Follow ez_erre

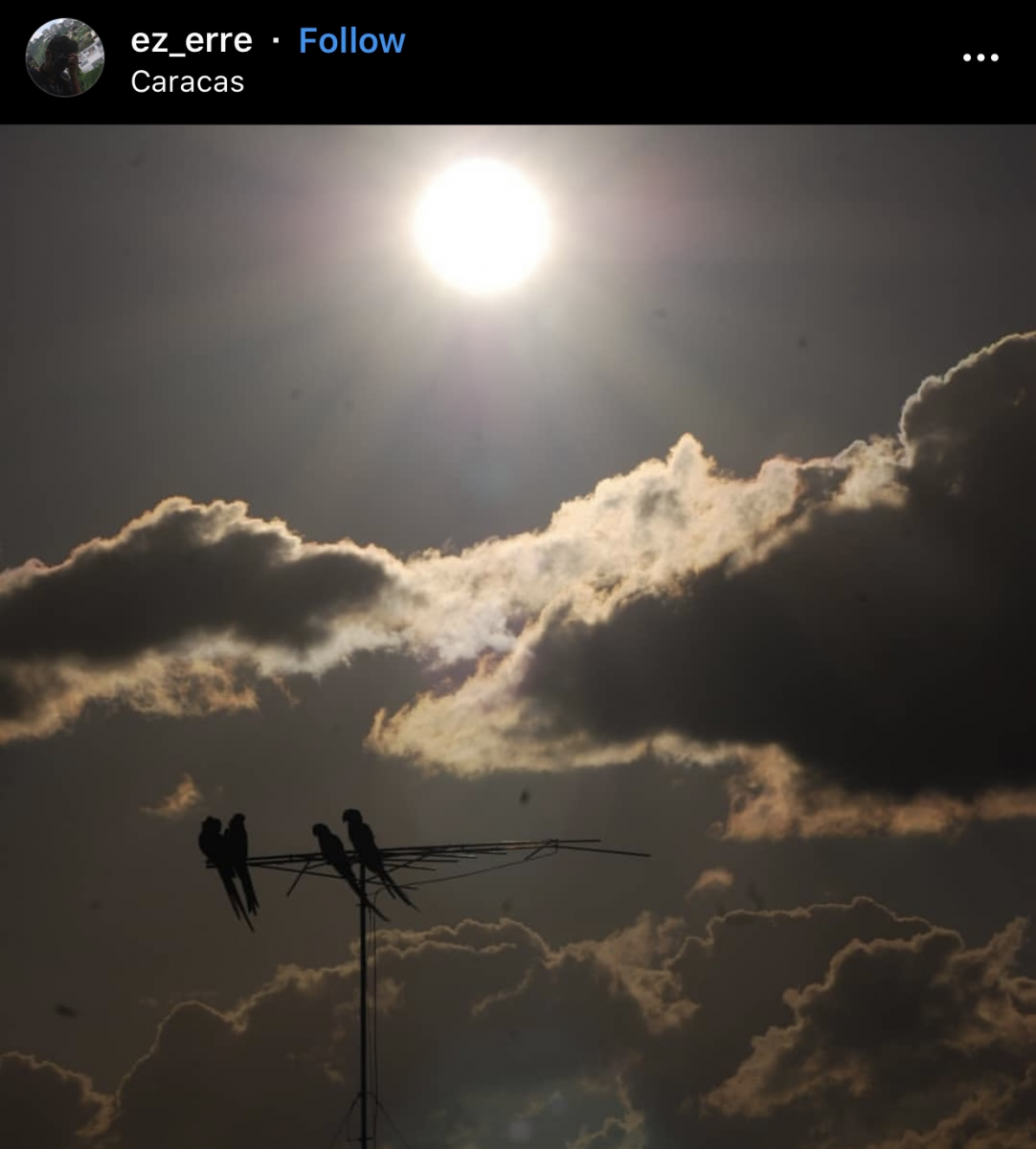pos(351,40)
